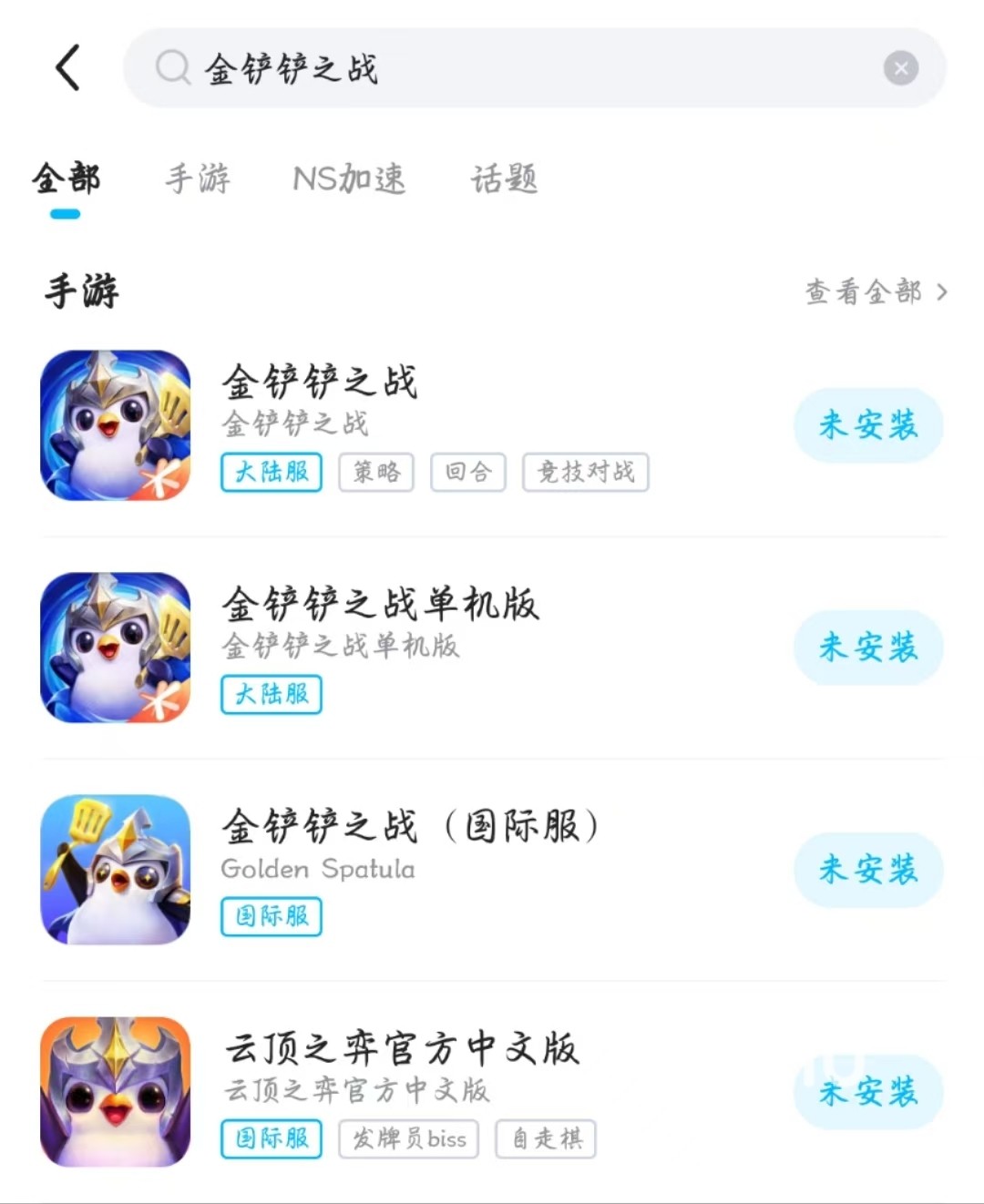Tap 未安装 button for 金铲铲之战单机版

[867, 648]
